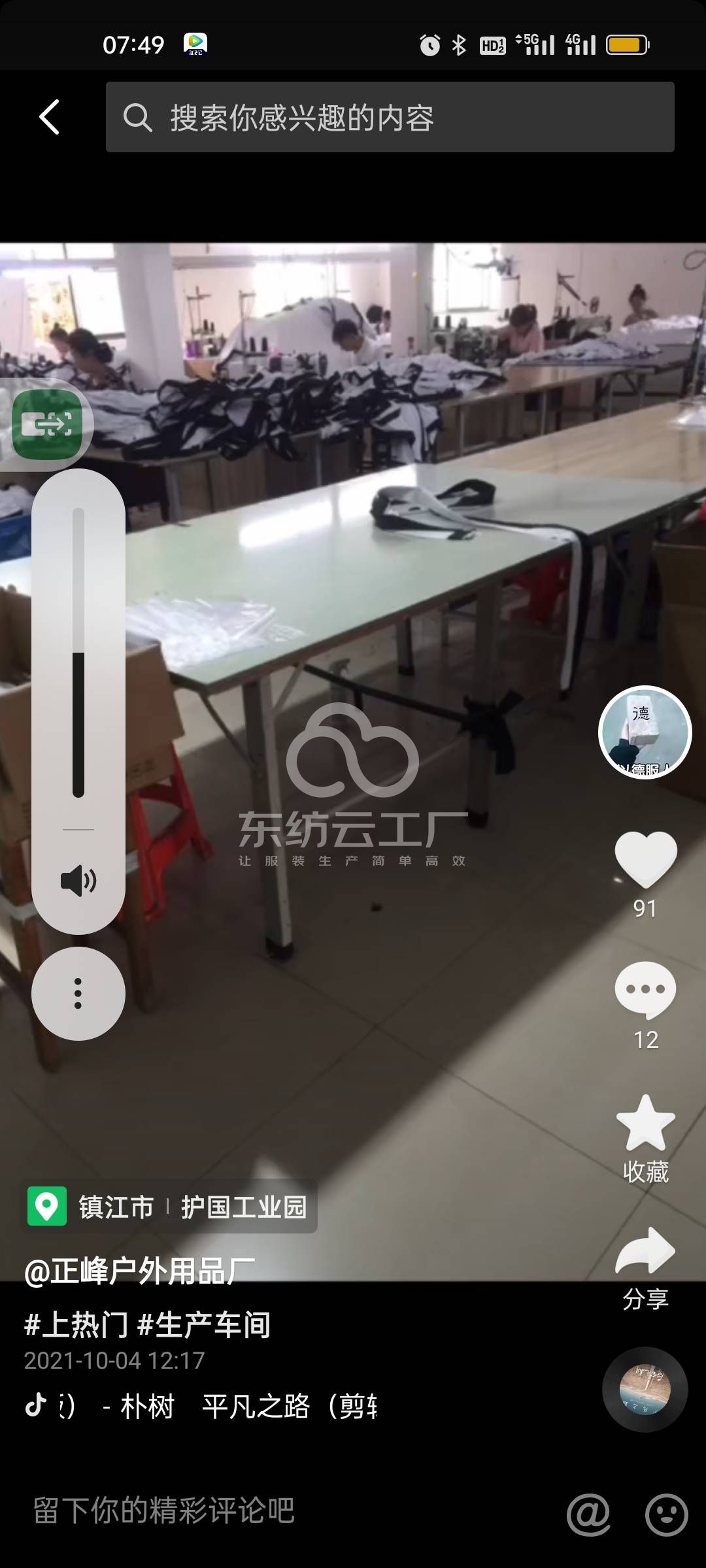This screenshot has height=1568, width=706.
Task: Set volume level on the vertical slider
Action: pos(78,652)
